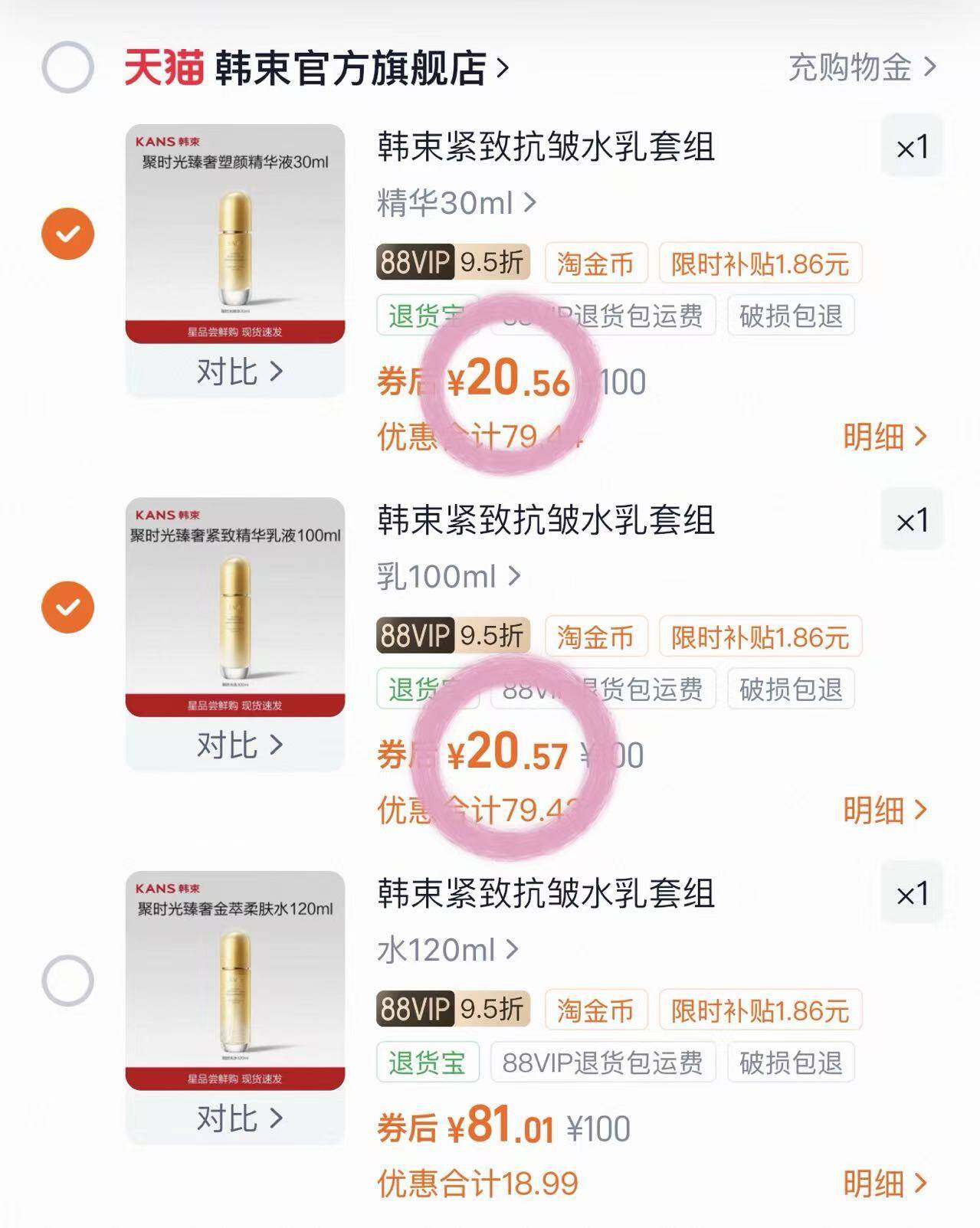Compare prices for the 精华乳液100ml item
The width and height of the screenshot is (980, 1228).
click(x=239, y=745)
